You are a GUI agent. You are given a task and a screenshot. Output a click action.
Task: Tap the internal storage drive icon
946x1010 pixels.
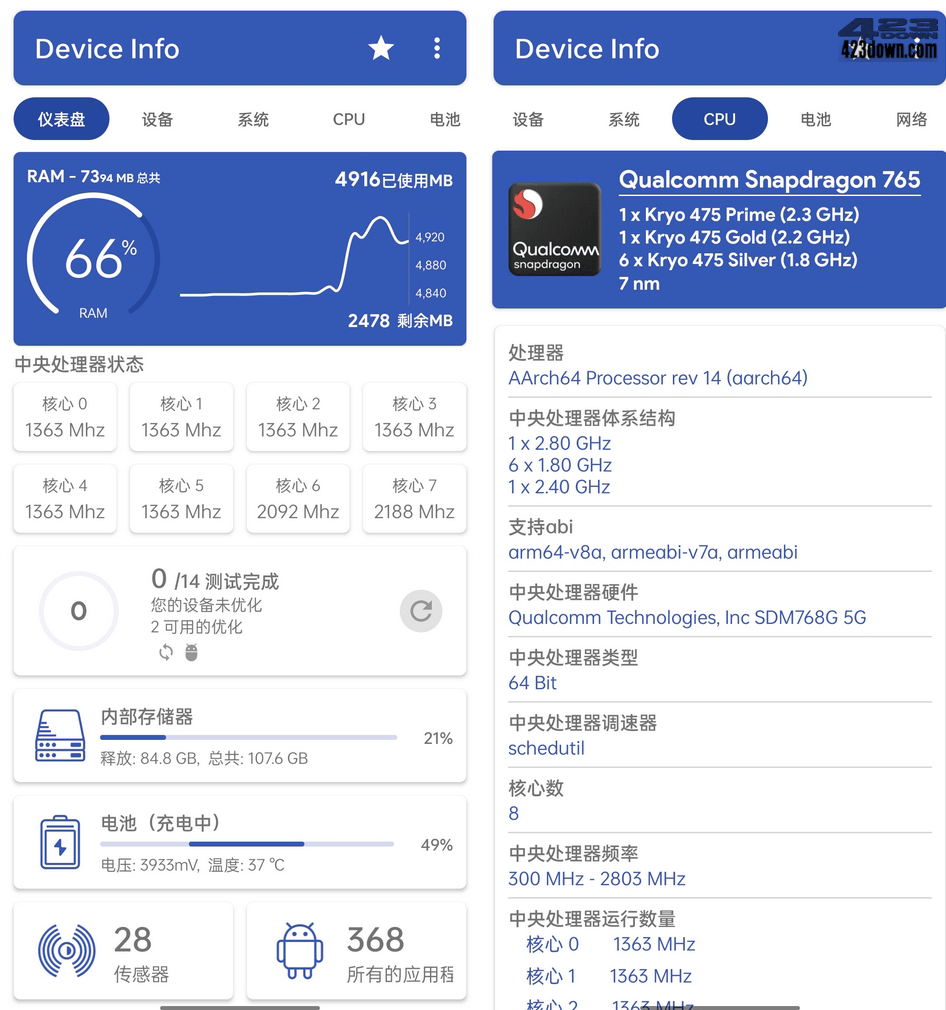(x=60, y=735)
